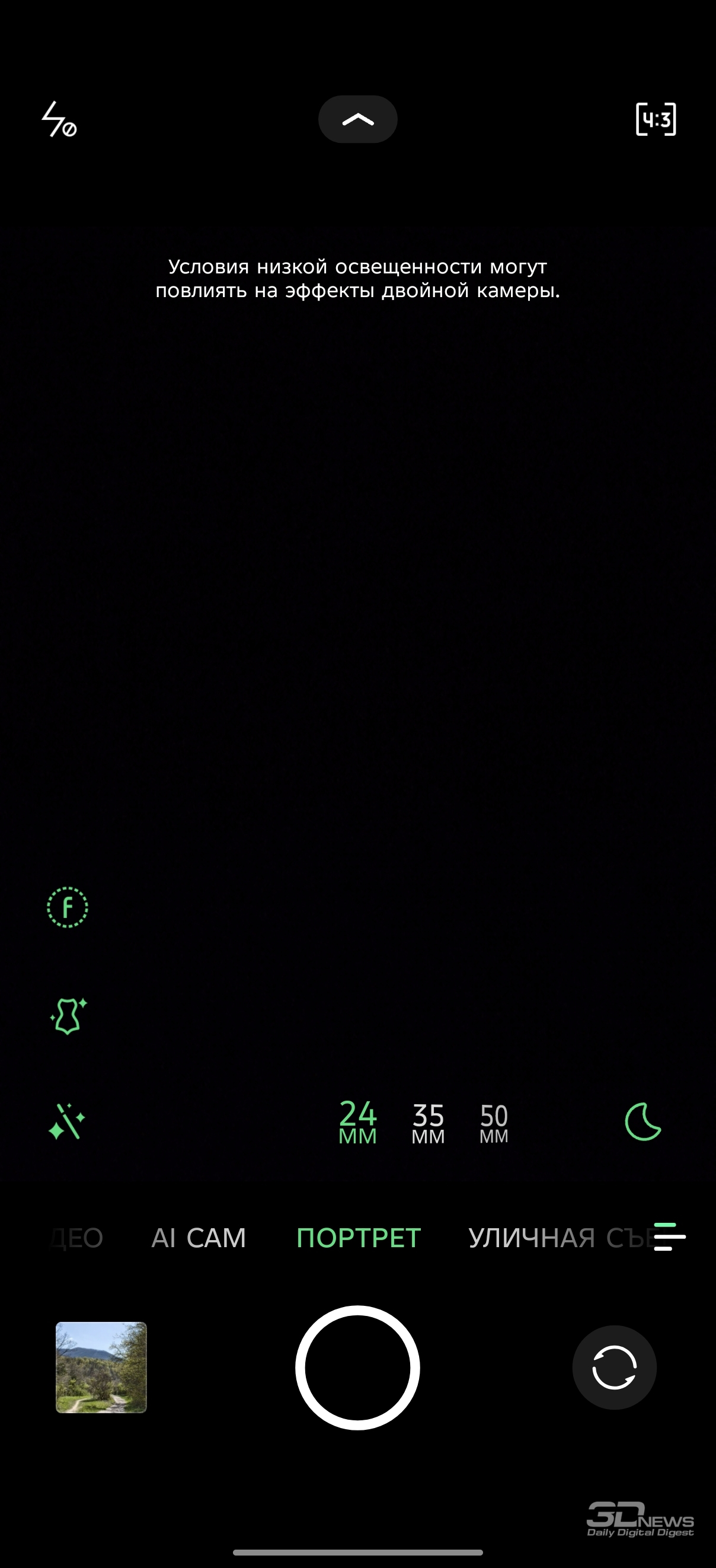Open the beauty face retouch option

click(x=68, y=1016)
